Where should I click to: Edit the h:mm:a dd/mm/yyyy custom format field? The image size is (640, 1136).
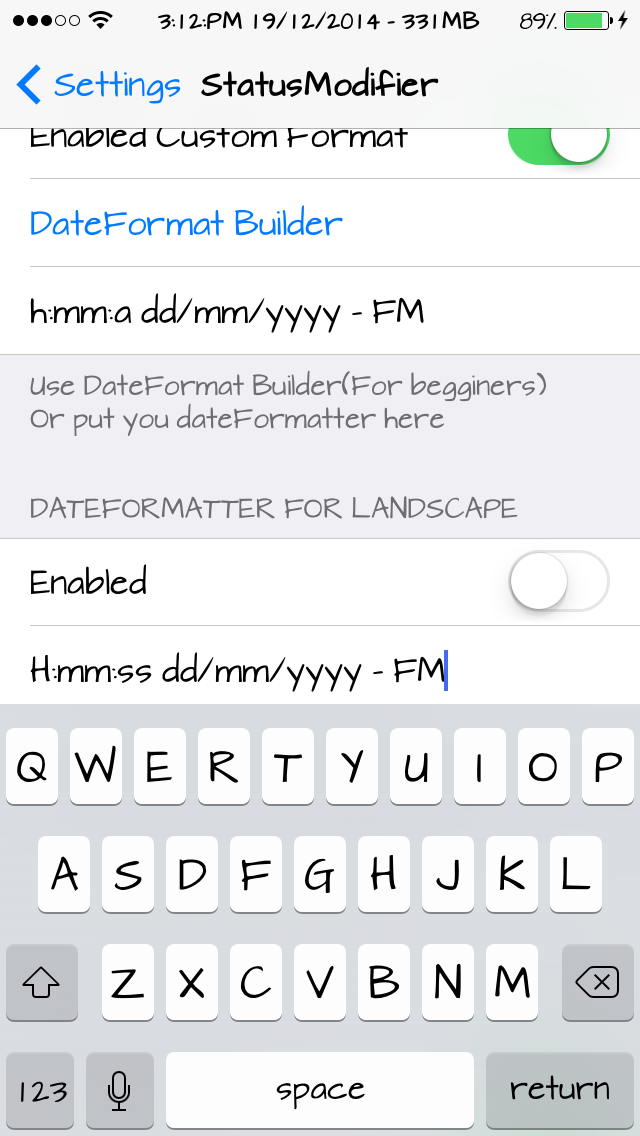tap(320, 311)
